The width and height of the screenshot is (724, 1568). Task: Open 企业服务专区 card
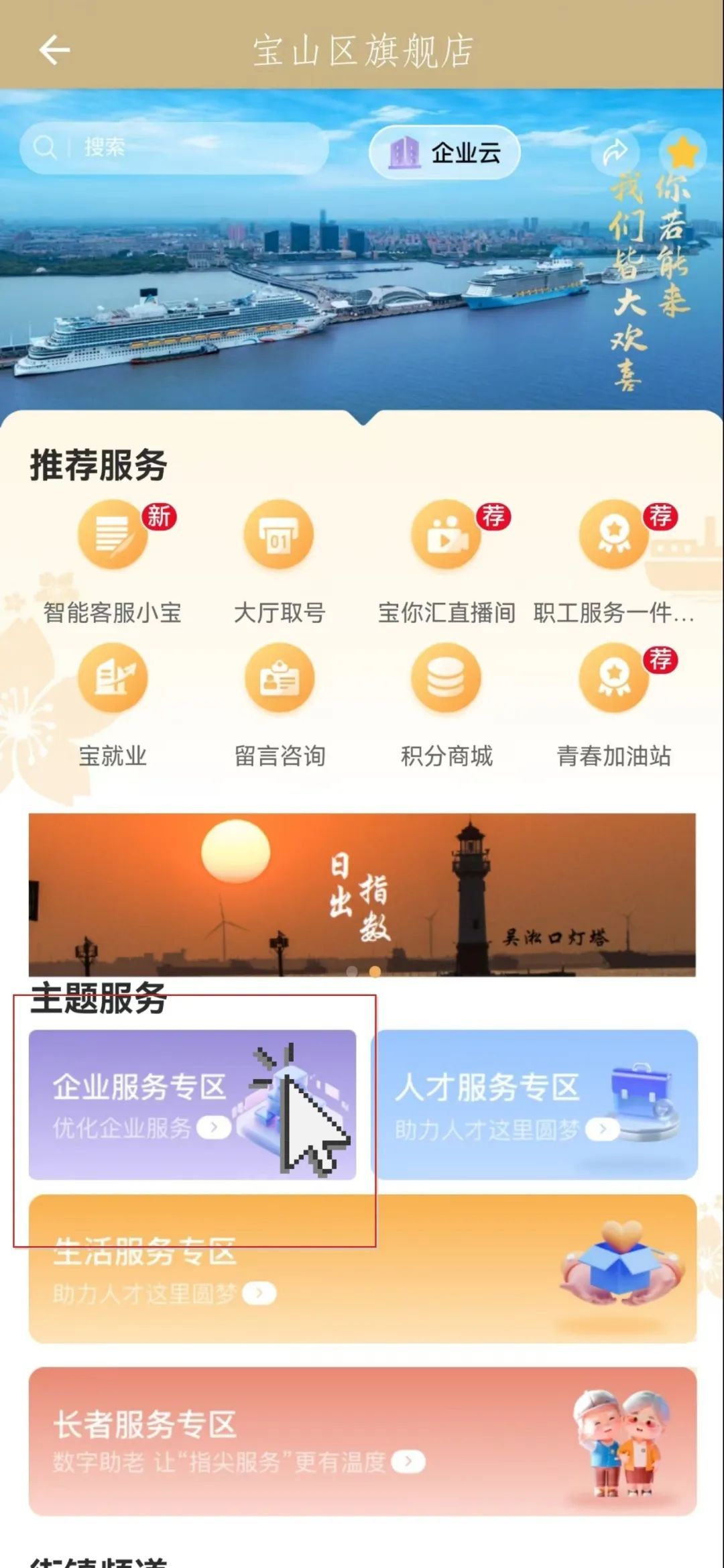[192, 1105]
